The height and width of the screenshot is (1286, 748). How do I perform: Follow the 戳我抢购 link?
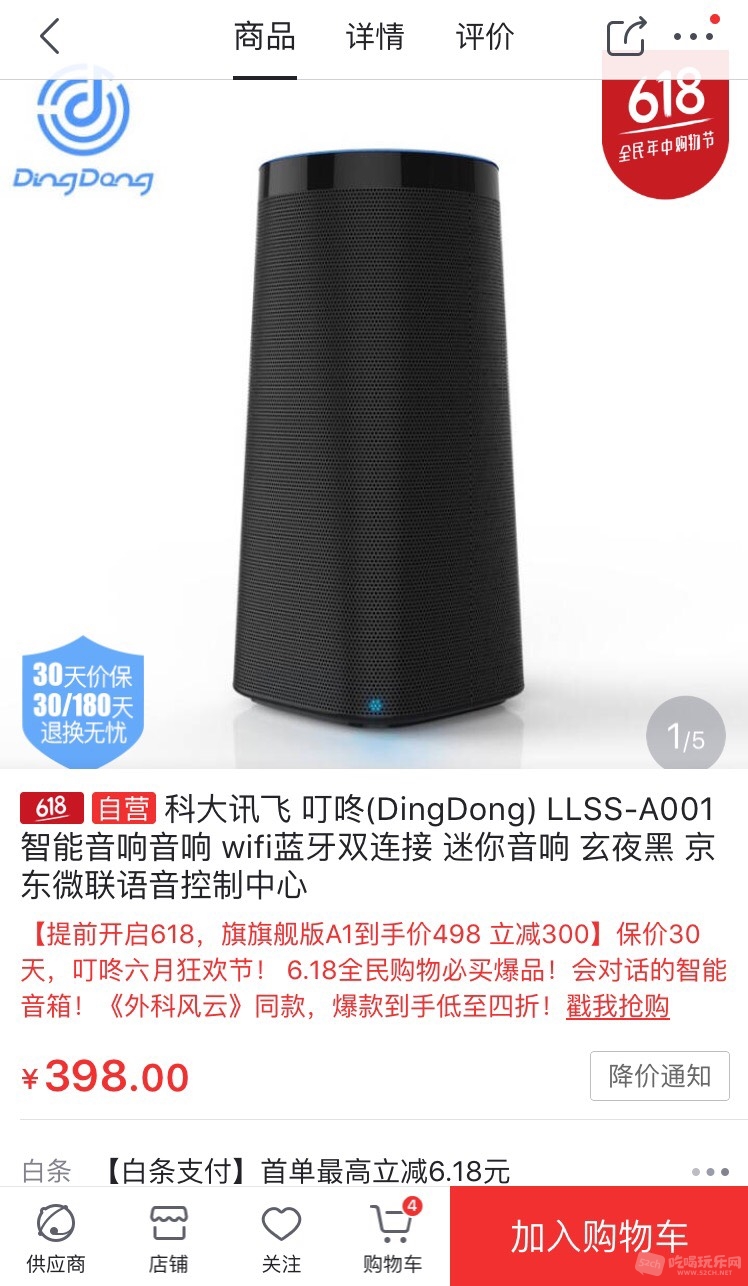click(617, 1005)
